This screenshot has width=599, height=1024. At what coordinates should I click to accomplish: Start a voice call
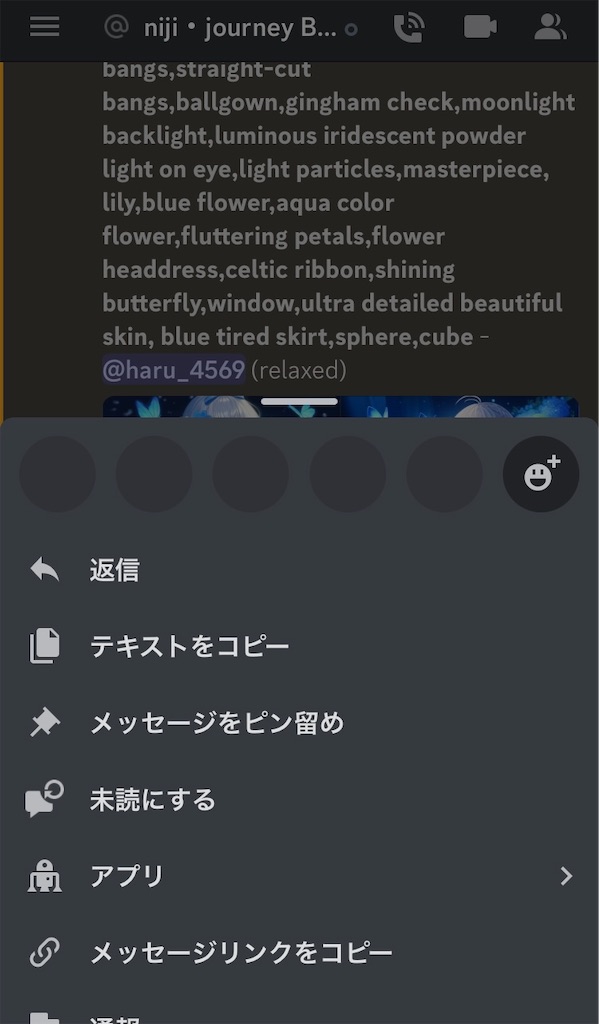(409, 27)
